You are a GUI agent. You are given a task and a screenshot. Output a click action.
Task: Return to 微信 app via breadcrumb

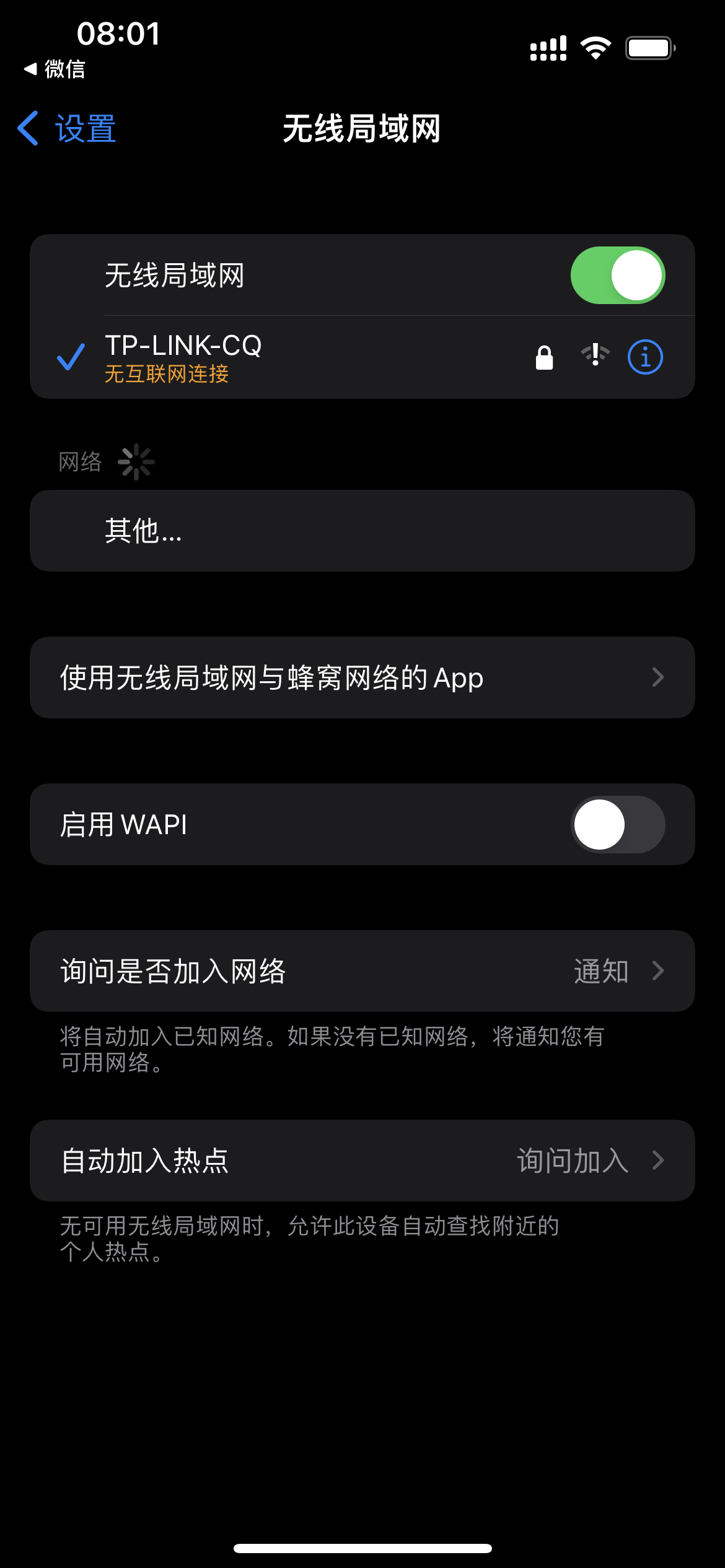55,69
